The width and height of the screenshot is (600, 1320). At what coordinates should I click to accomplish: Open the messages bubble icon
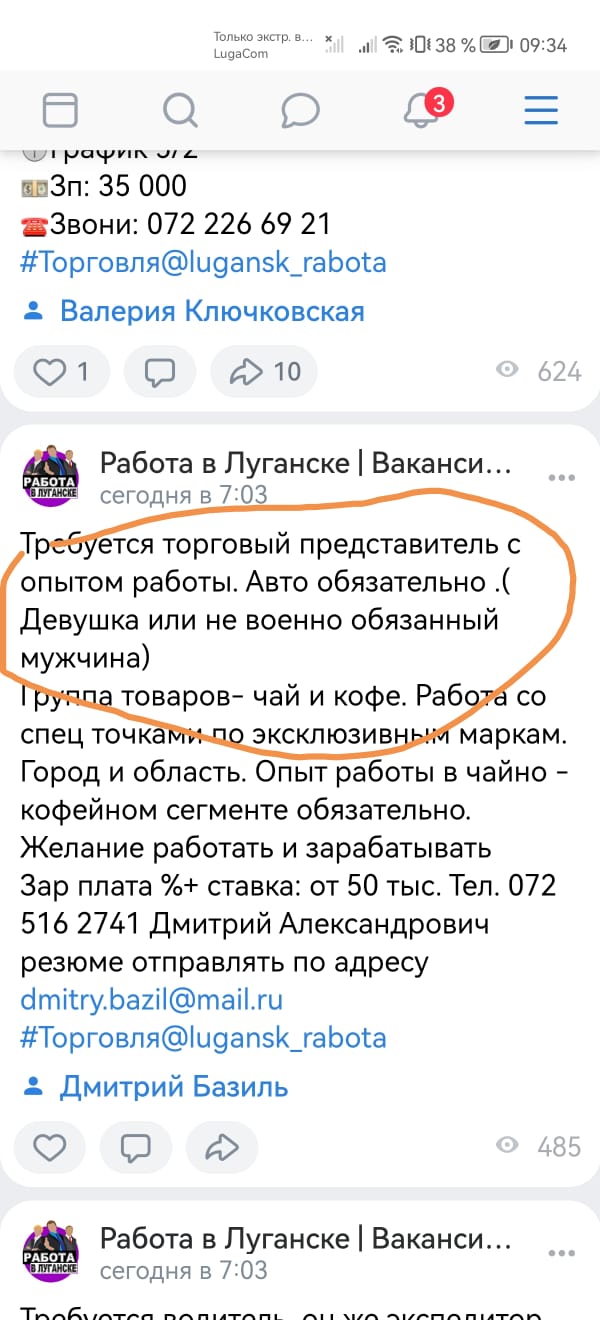[x=300, y=109]
